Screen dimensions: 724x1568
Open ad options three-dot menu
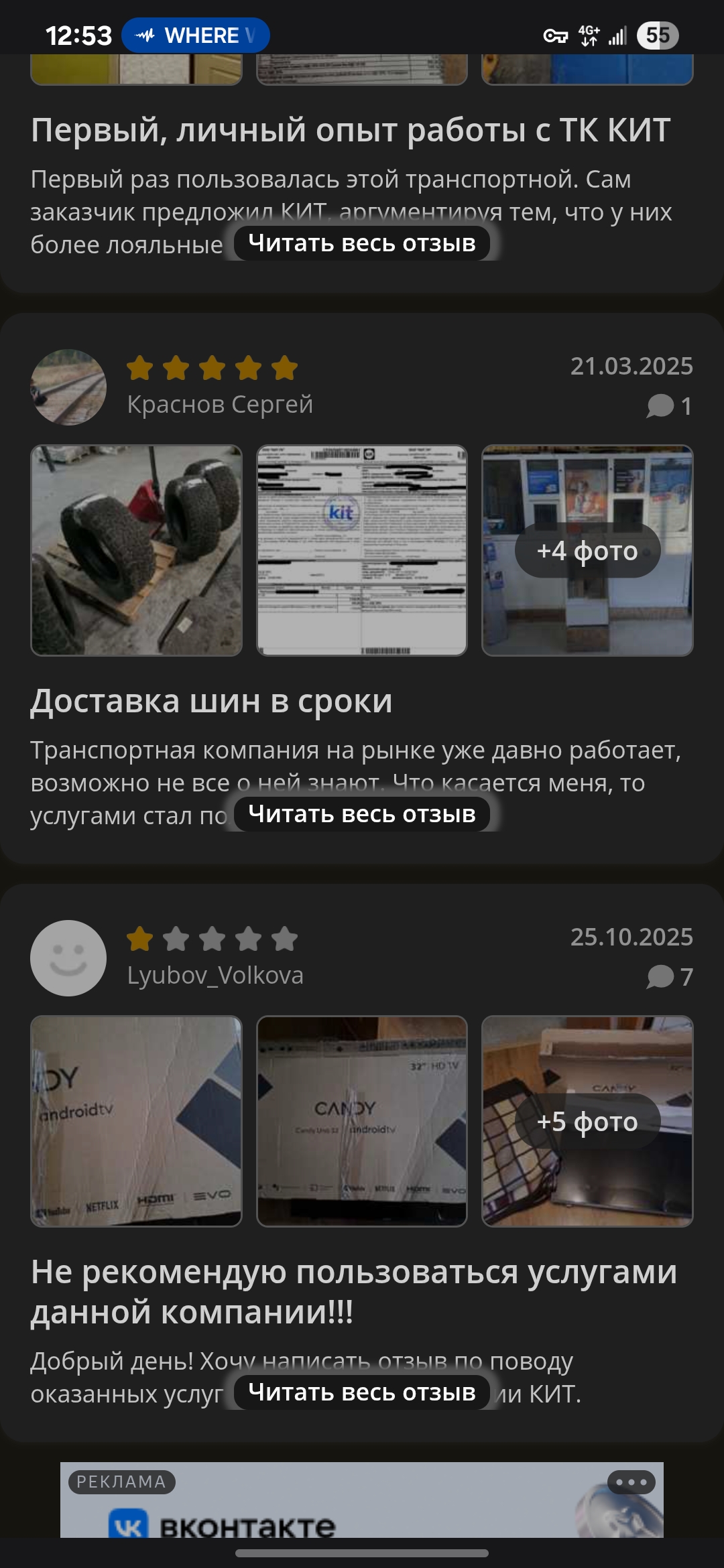[631, 1482]
